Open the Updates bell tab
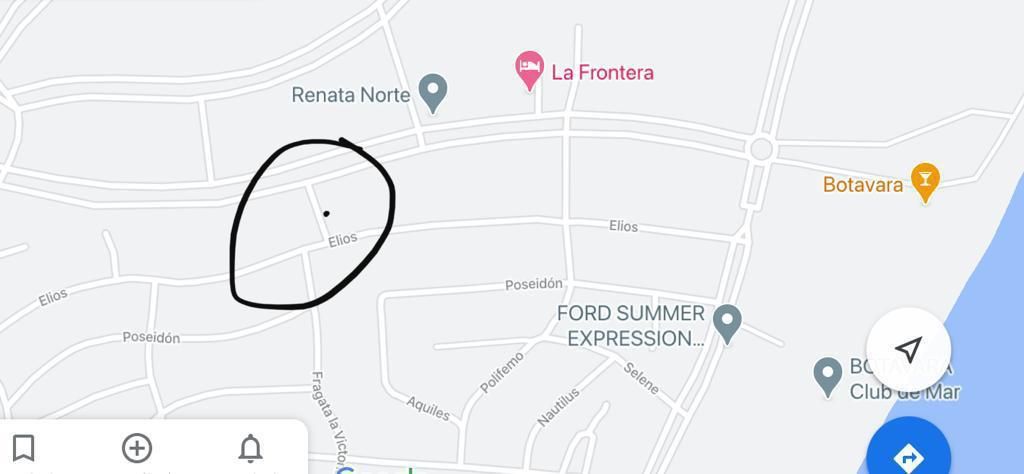 (250, 448)
